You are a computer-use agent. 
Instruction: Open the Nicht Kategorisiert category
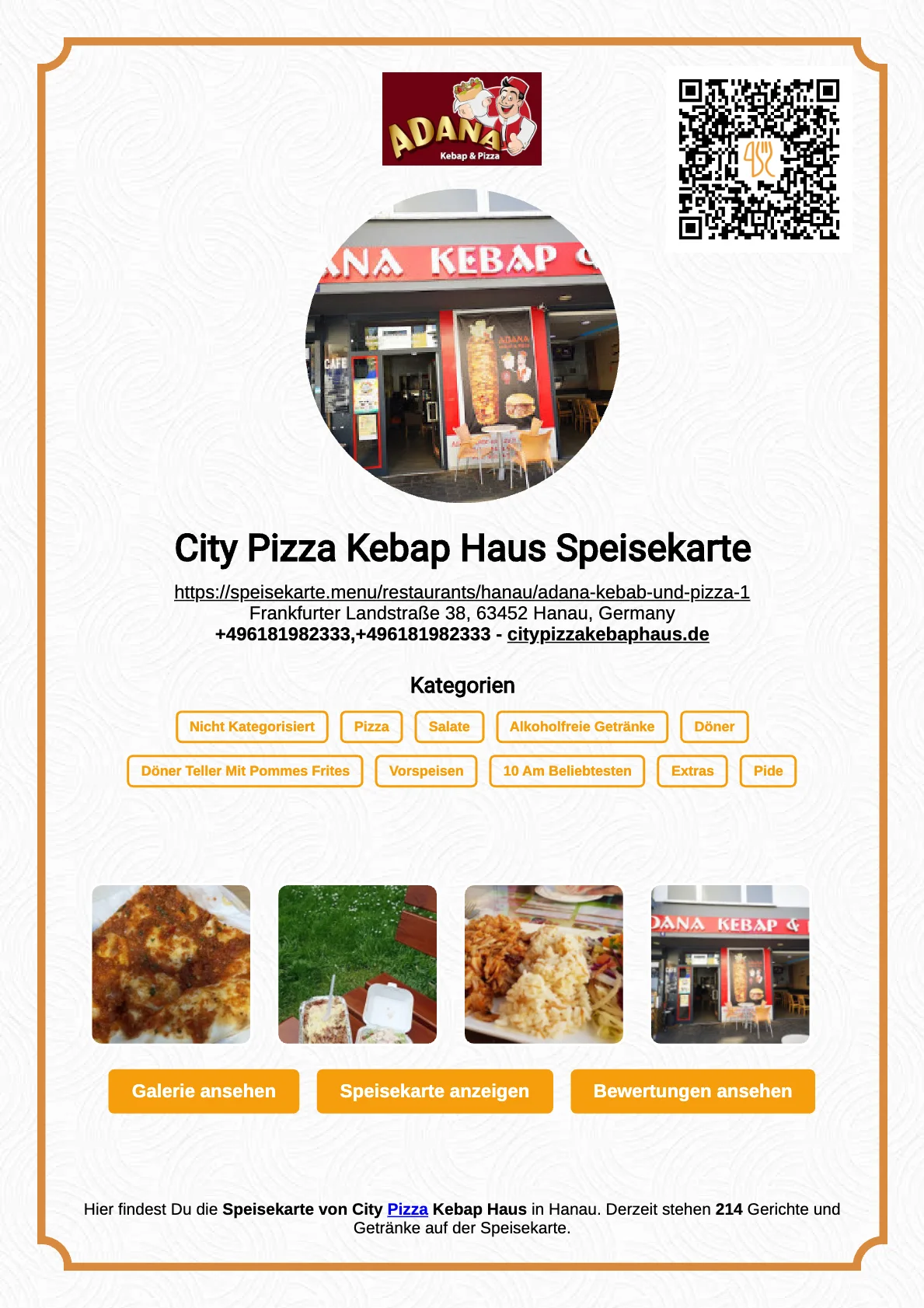click(x=252, y=727)
